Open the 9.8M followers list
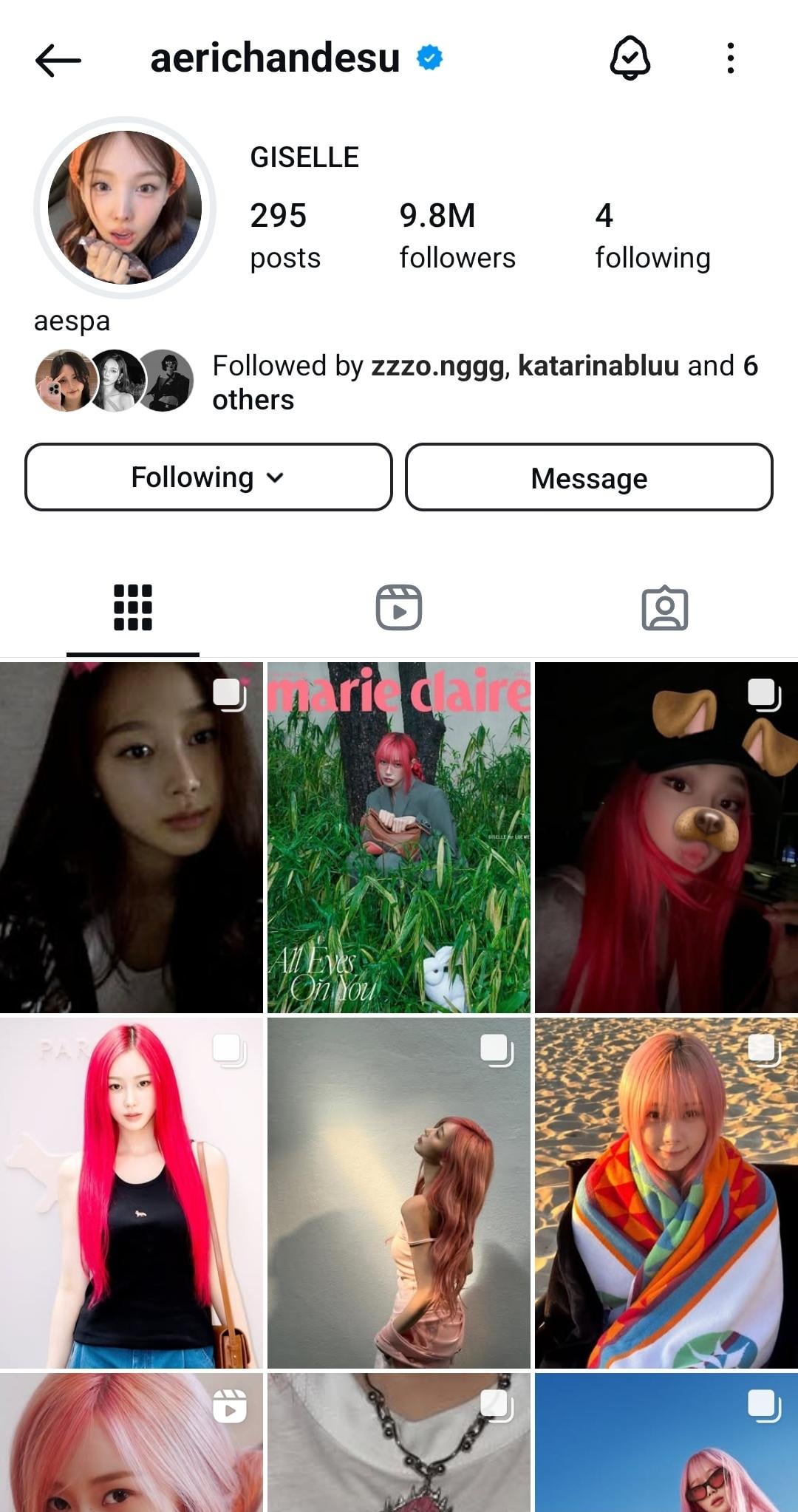 tap(457, 235)
